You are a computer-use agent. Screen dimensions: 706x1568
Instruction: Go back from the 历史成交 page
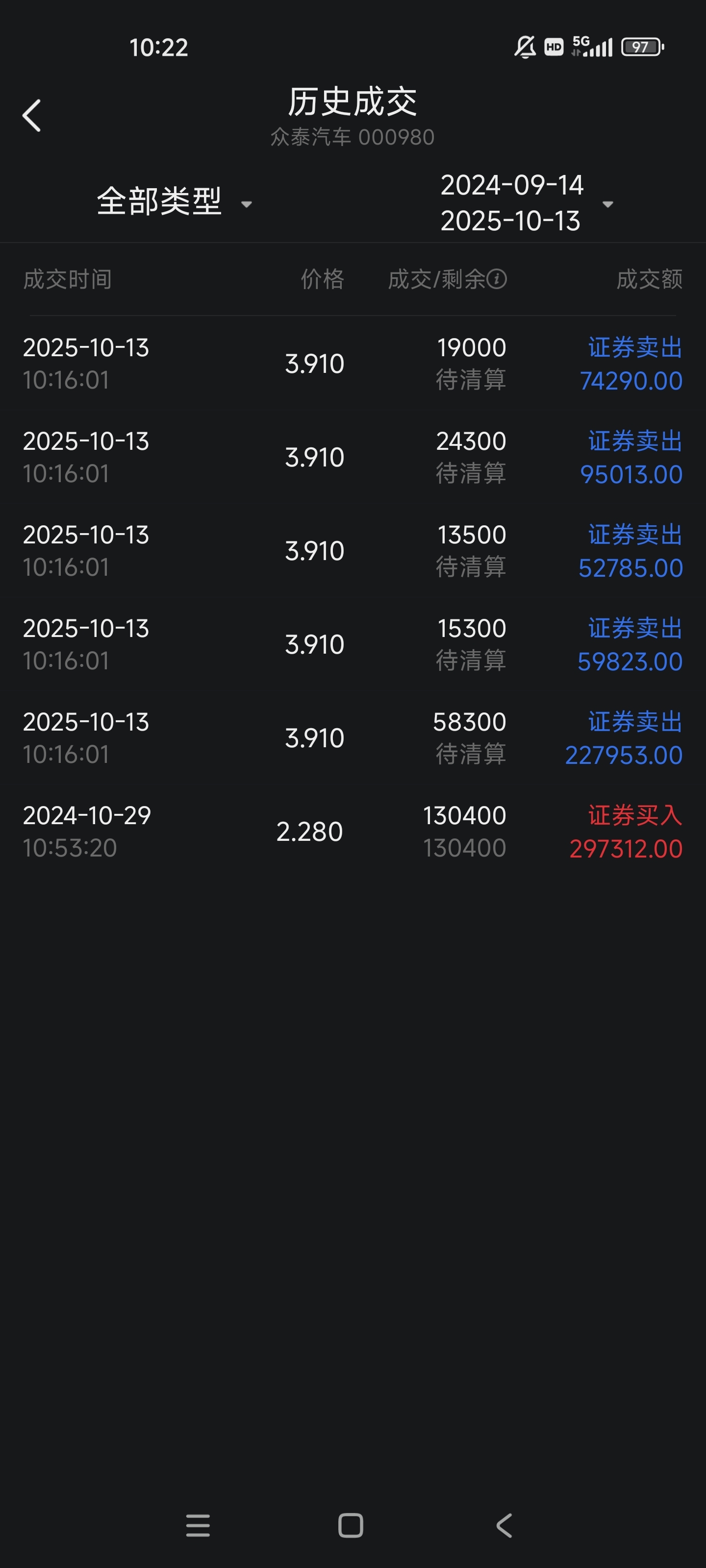tap(32, 116)
